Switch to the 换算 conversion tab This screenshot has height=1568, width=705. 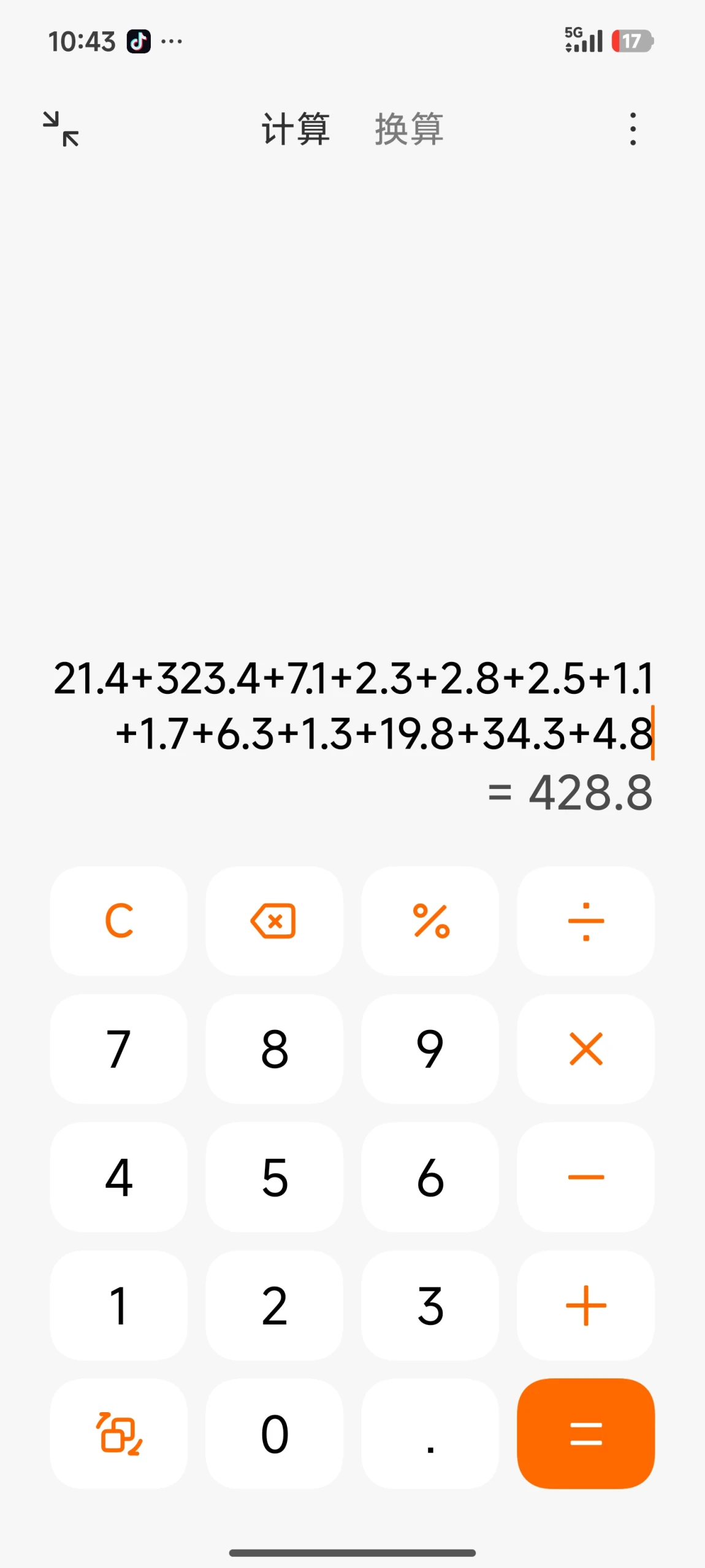coord(409,129)
